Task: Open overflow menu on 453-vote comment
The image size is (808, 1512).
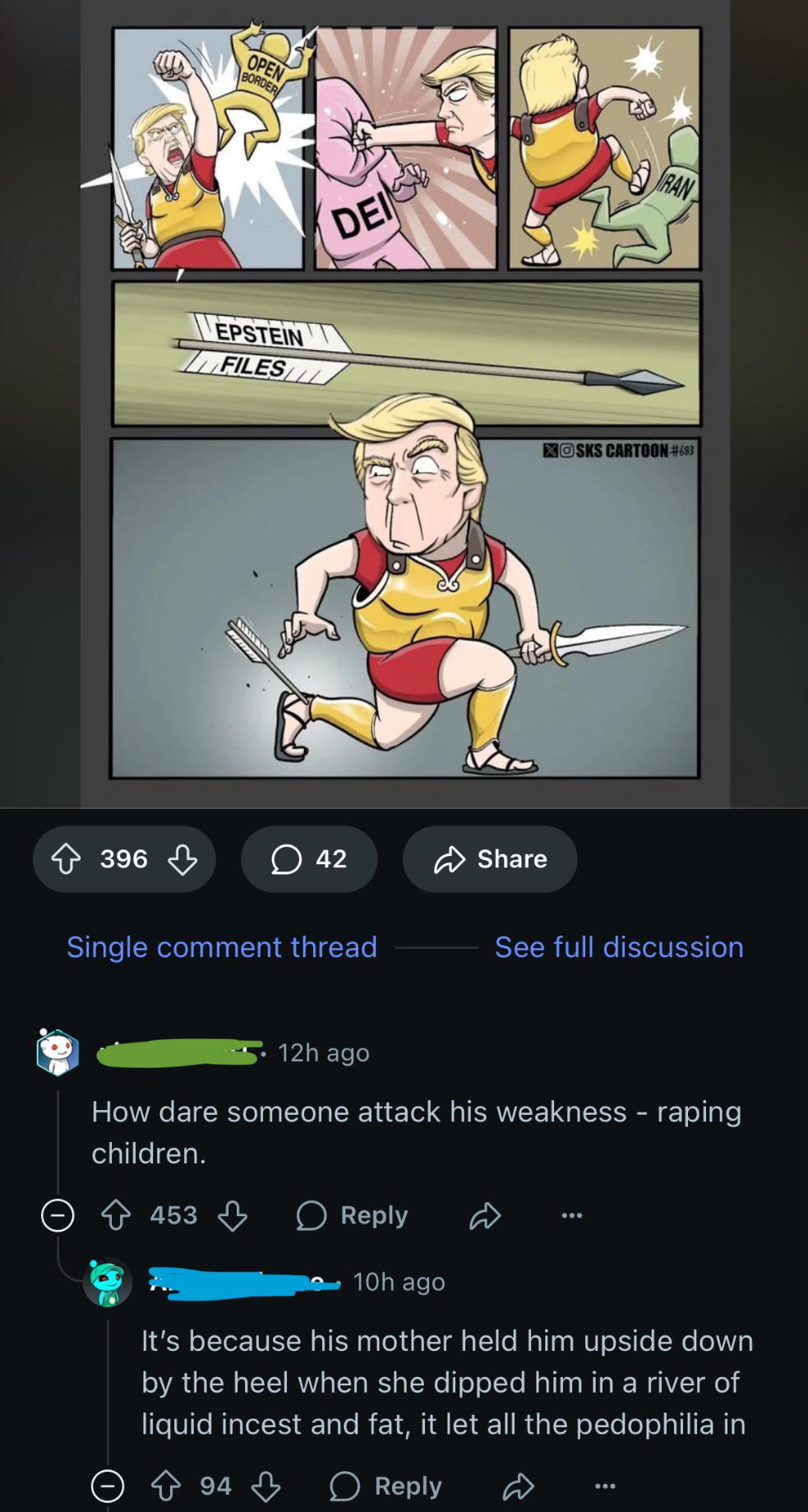Action: pos(572,1215)
